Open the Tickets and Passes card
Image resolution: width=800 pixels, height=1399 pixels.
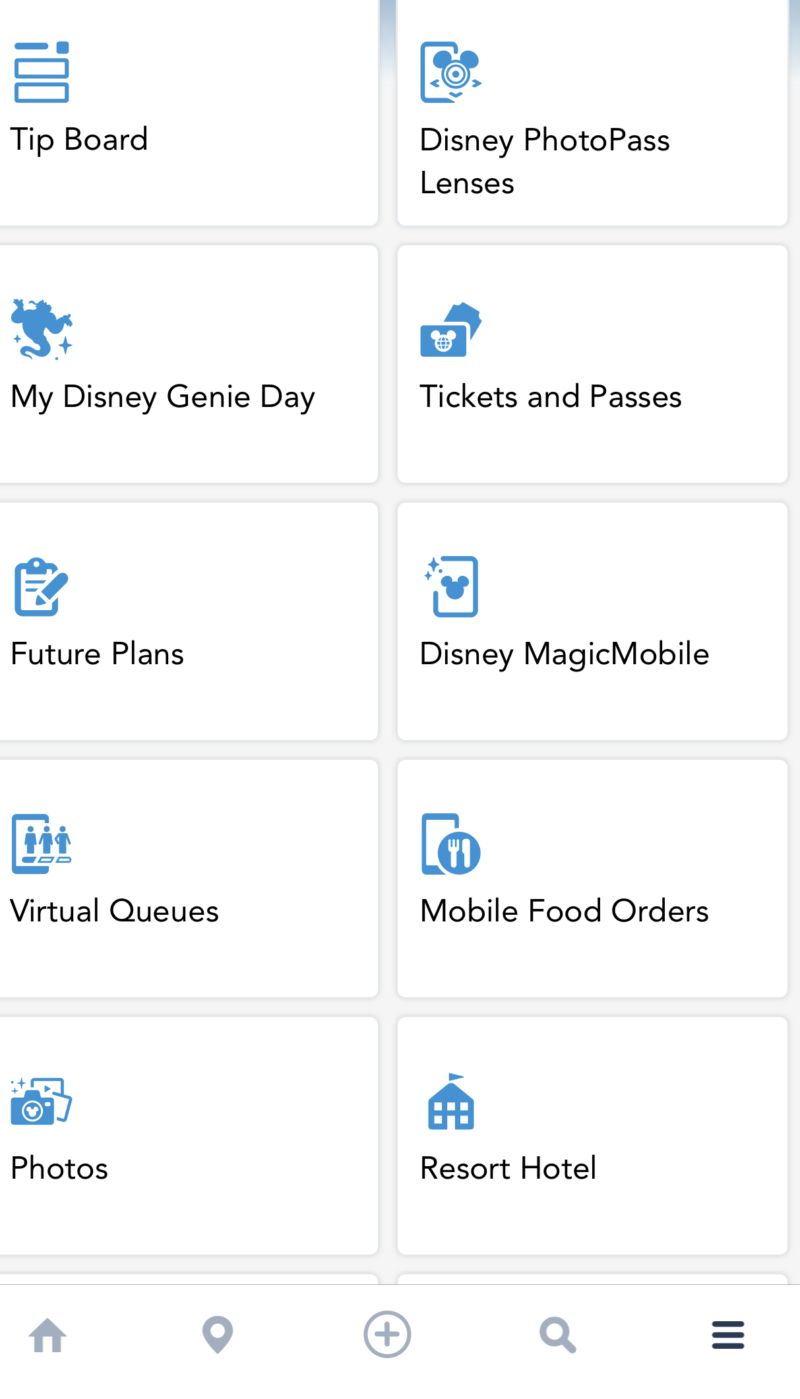(591, 363)
